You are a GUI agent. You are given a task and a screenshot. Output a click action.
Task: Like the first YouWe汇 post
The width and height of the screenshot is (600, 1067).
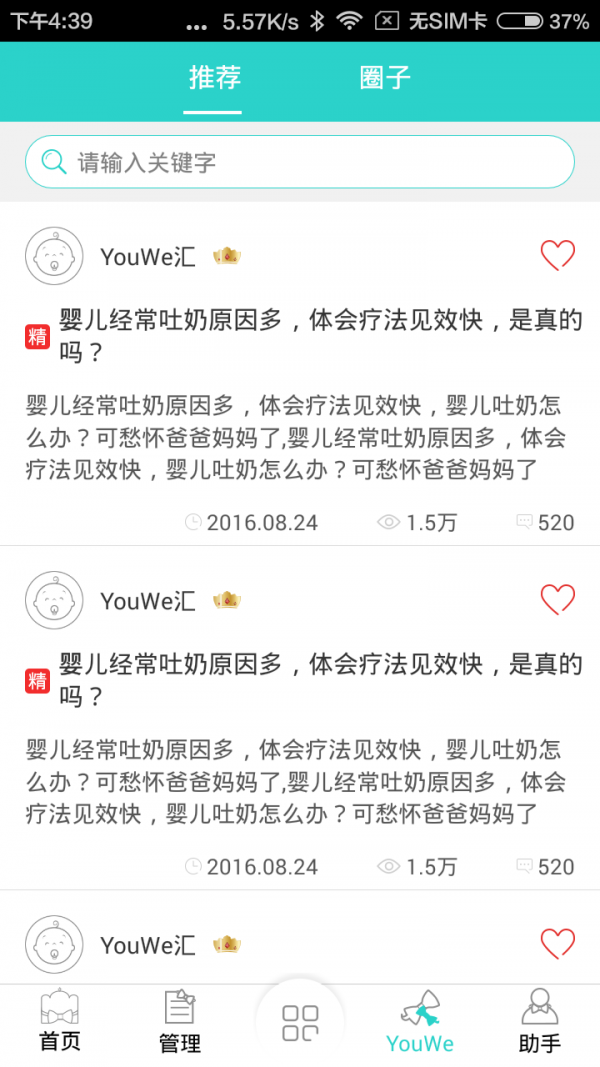557,256
